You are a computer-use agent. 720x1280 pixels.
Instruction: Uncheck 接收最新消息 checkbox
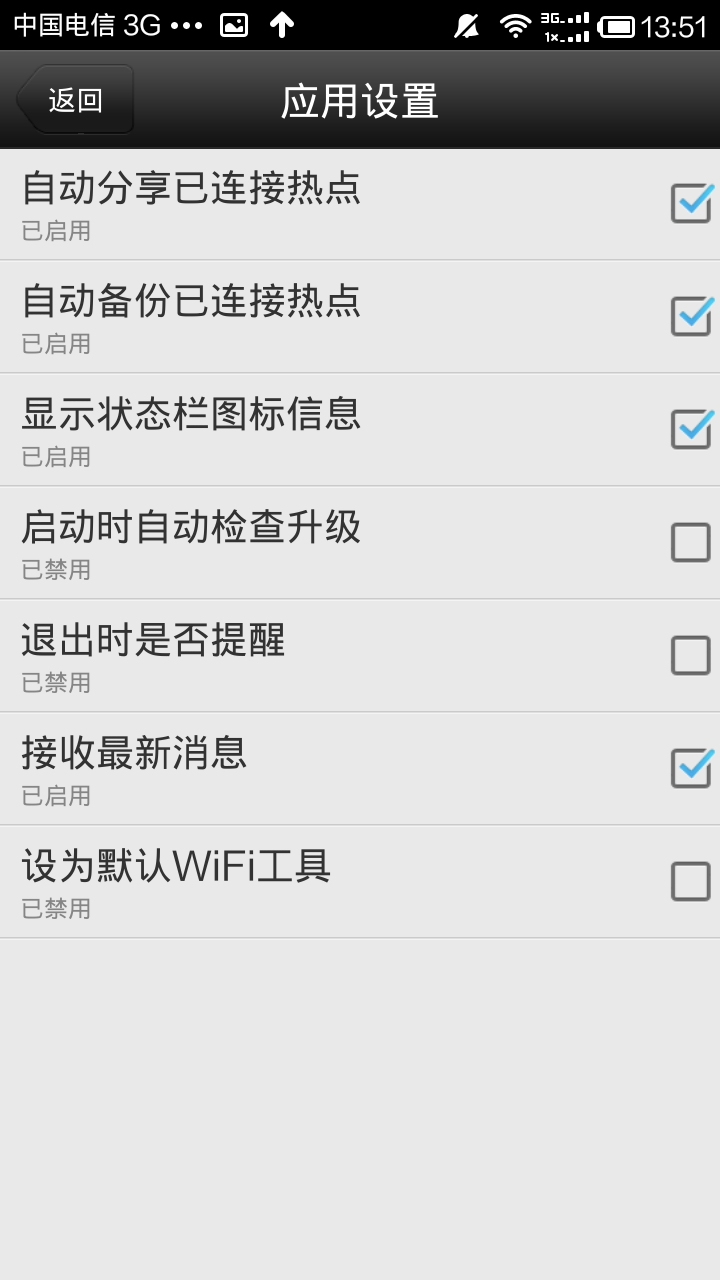tap(690, 769)
